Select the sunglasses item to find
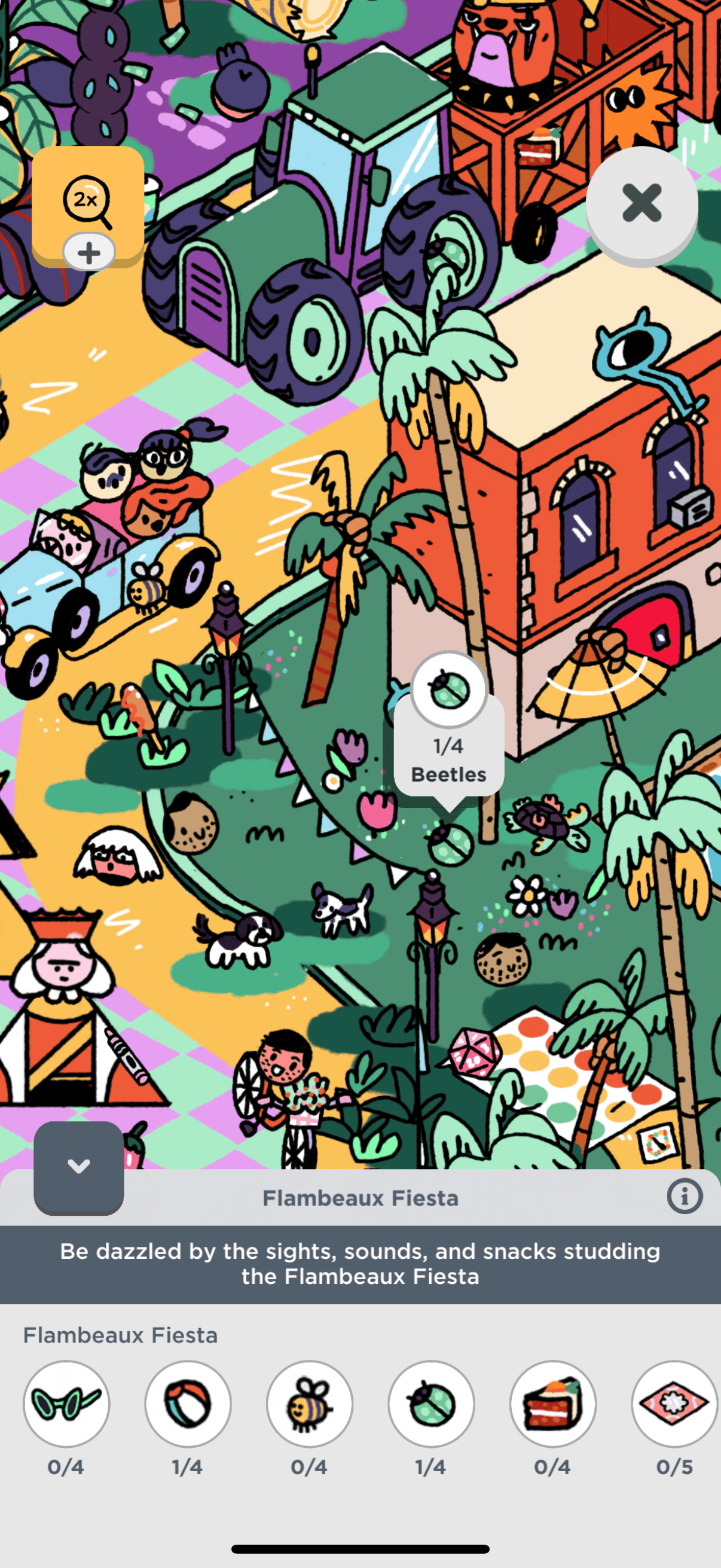 (x=66, y=1403)
